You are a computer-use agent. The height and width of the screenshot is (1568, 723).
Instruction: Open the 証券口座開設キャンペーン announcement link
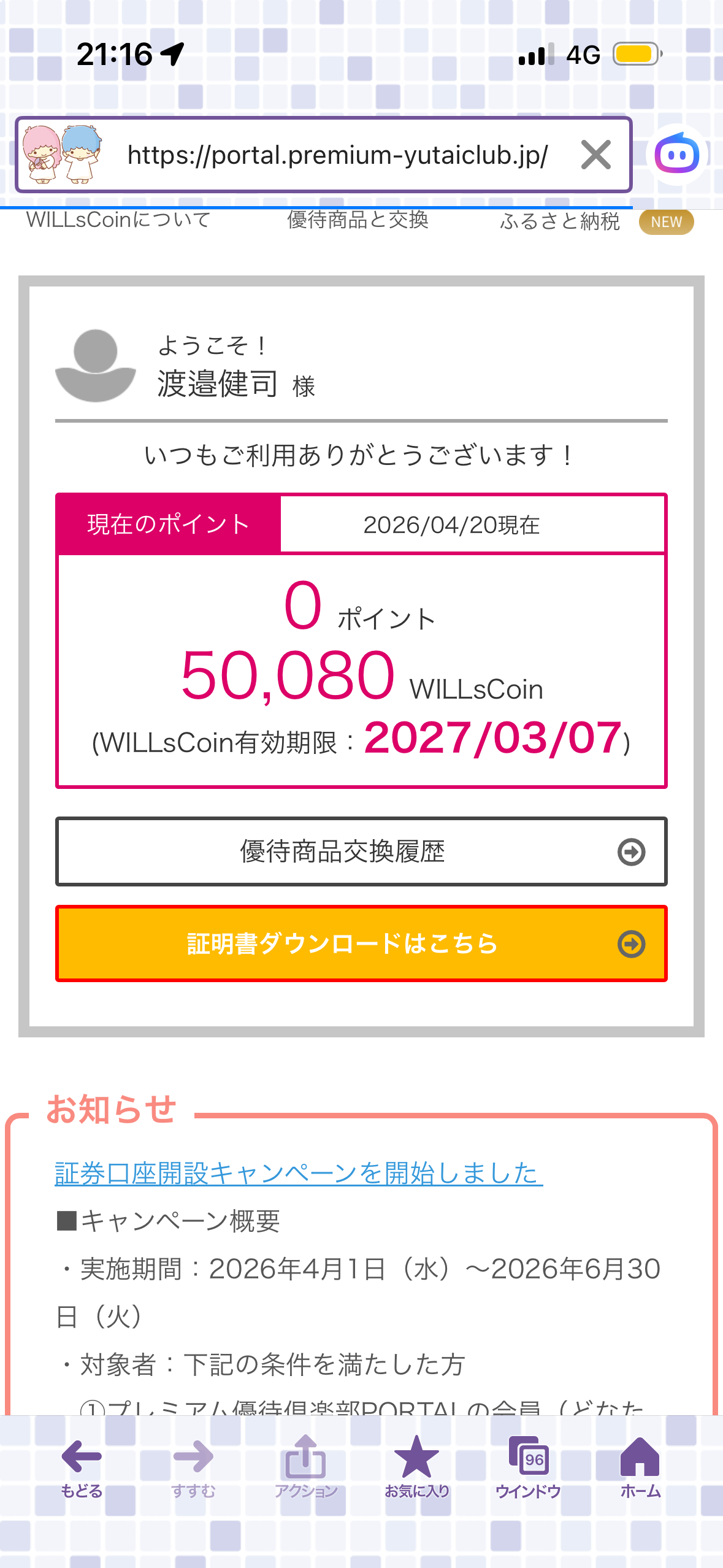tap(299, 1173)
